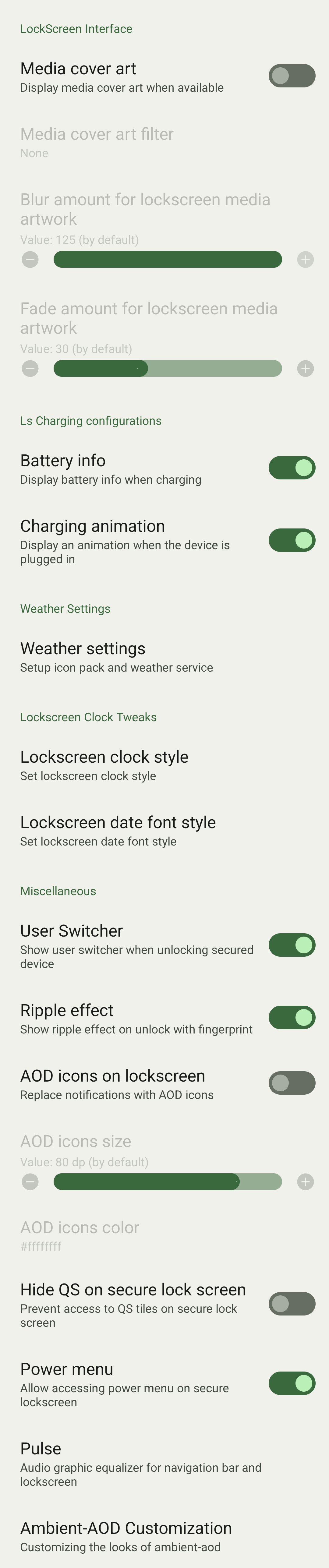Toggle off Power menu on secure lockscreen
Viewport: 329px width, 1568px height.
[x=292, y=1383]
